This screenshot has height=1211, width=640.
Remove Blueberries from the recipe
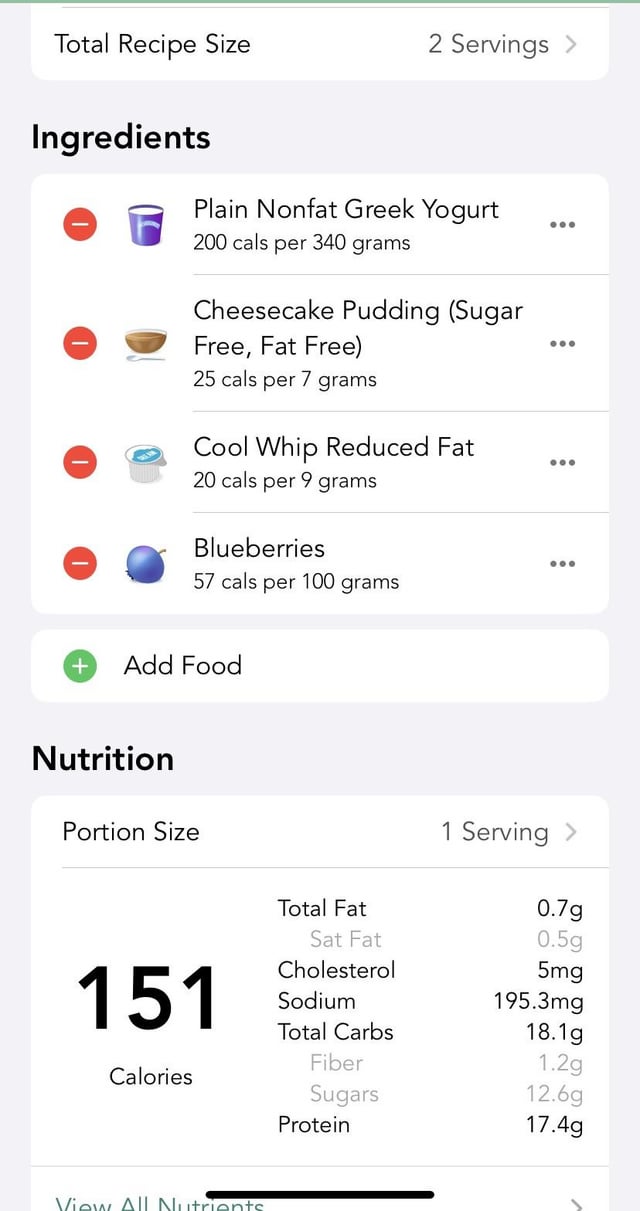pos(80,564)
